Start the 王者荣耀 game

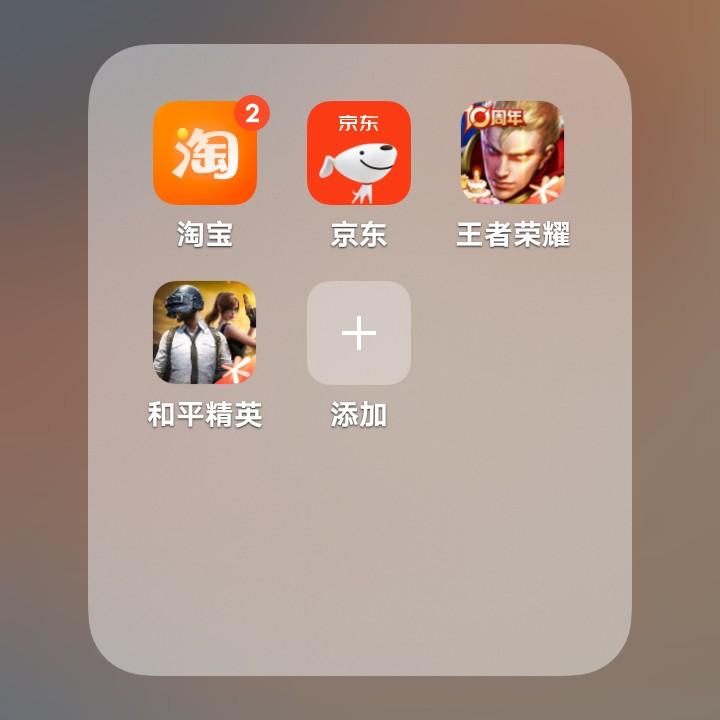pos(512,153)
